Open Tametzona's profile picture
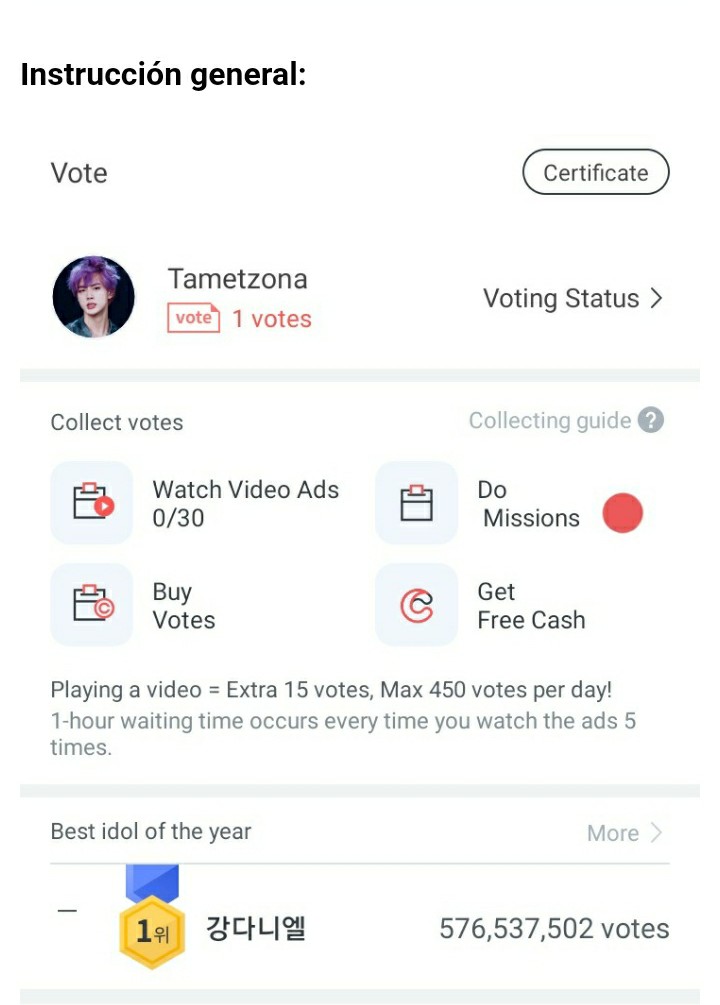This screenshot has height=1005, width=720. [x=93, y=297]
